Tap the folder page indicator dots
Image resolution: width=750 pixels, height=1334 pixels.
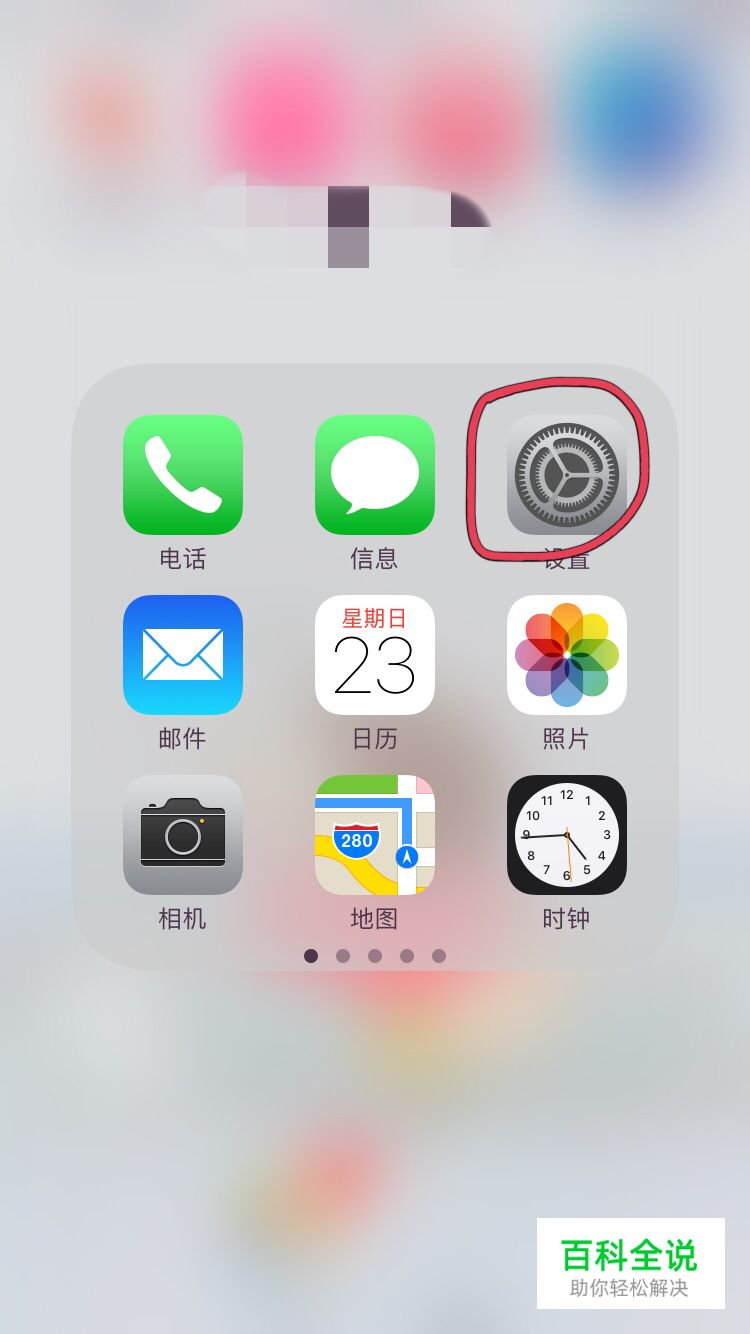point(375,956)
